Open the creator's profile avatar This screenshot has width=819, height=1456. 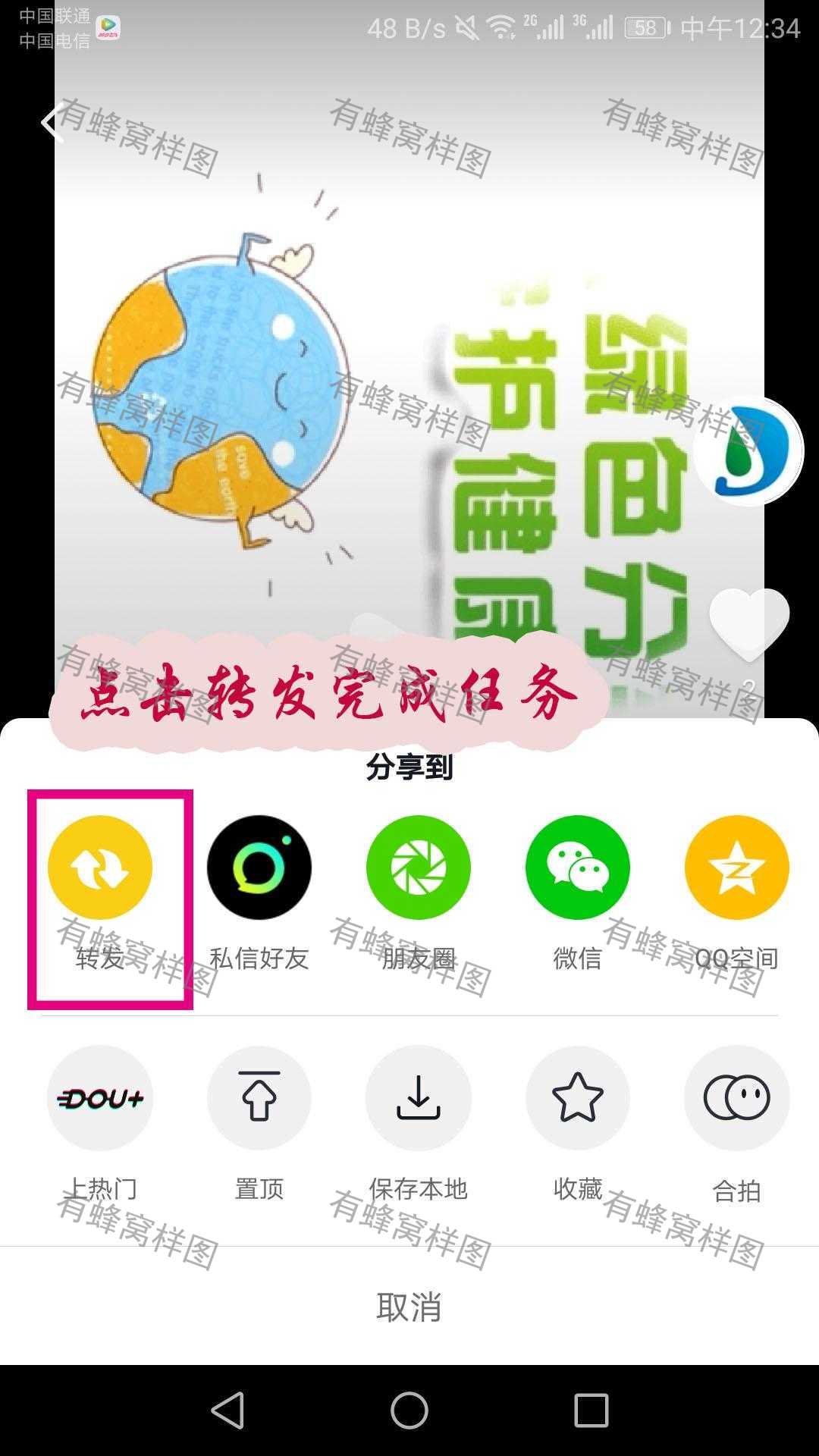[x=748, y=450]
